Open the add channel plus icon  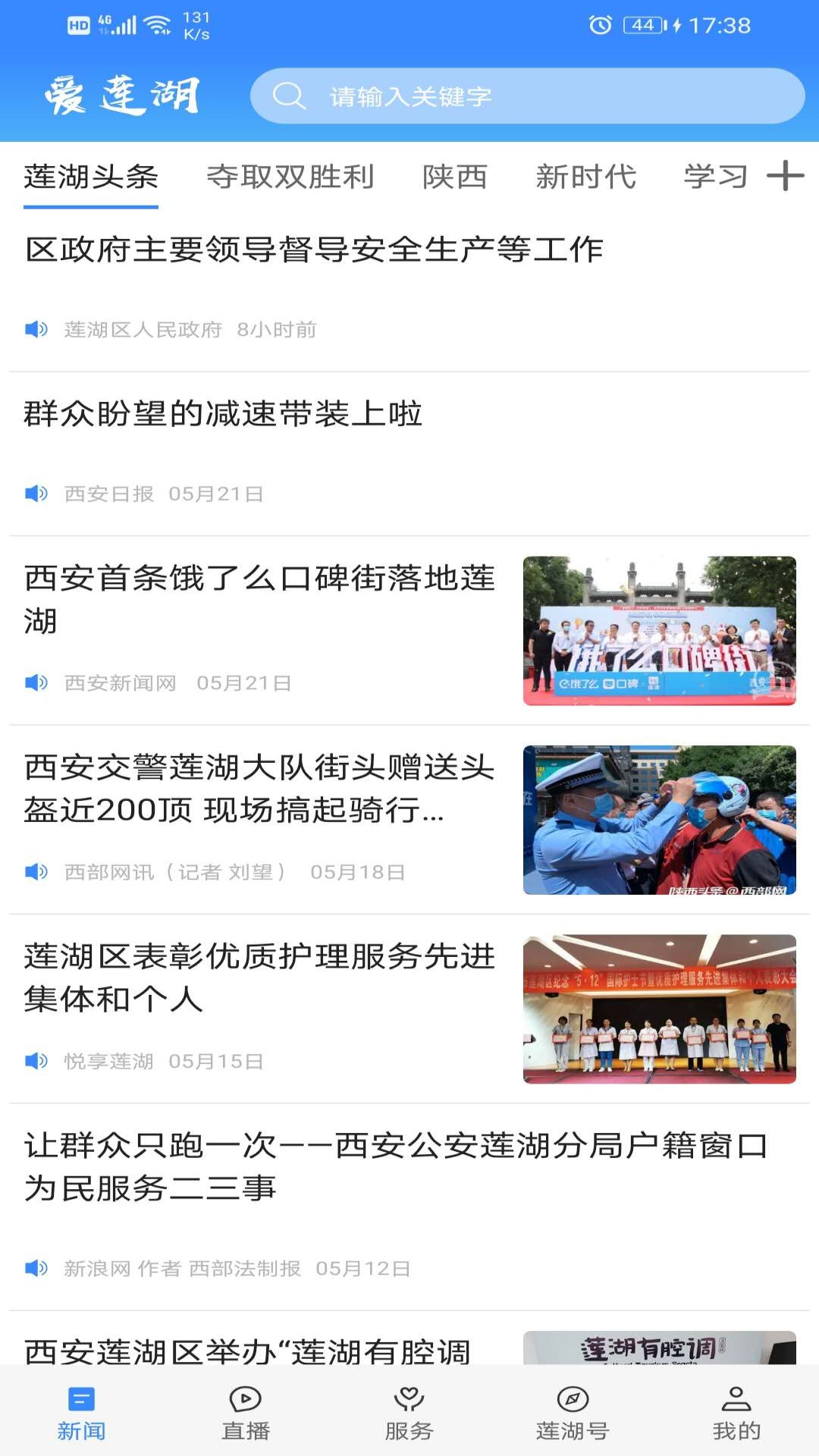coord(785,176)
